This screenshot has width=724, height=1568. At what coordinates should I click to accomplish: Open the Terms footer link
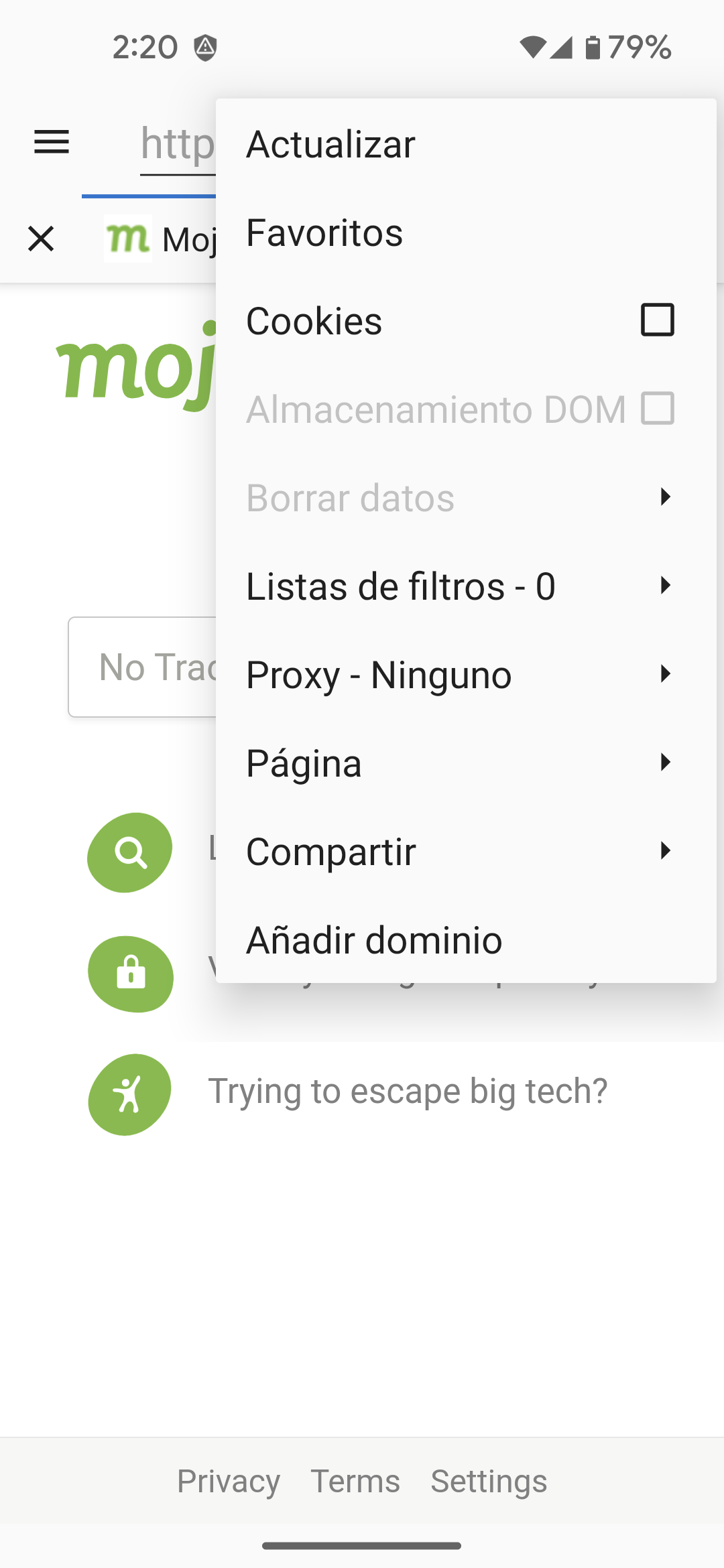pyautogui.click(x=355, y=1481)
